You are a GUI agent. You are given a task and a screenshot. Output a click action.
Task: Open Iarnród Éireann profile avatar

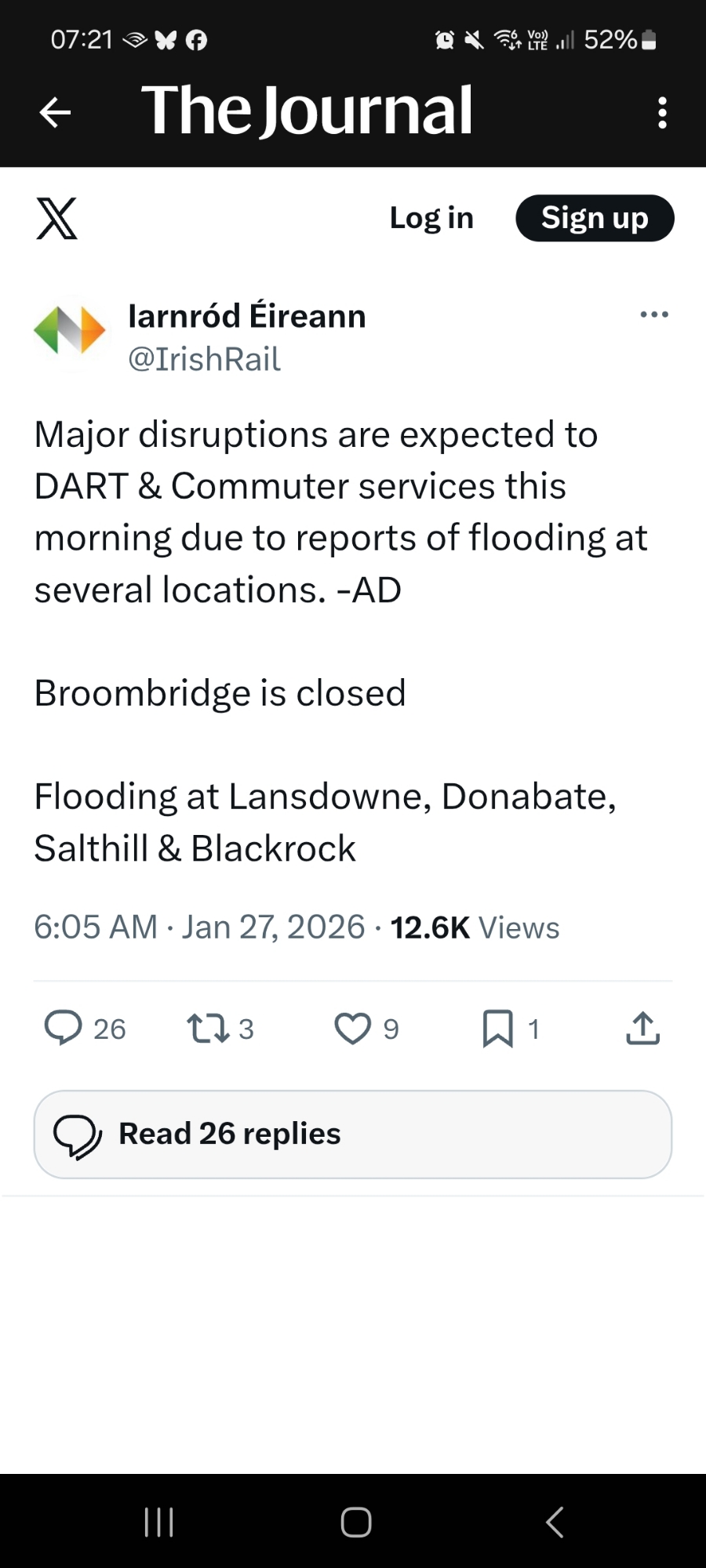click(x=69, y=332)
